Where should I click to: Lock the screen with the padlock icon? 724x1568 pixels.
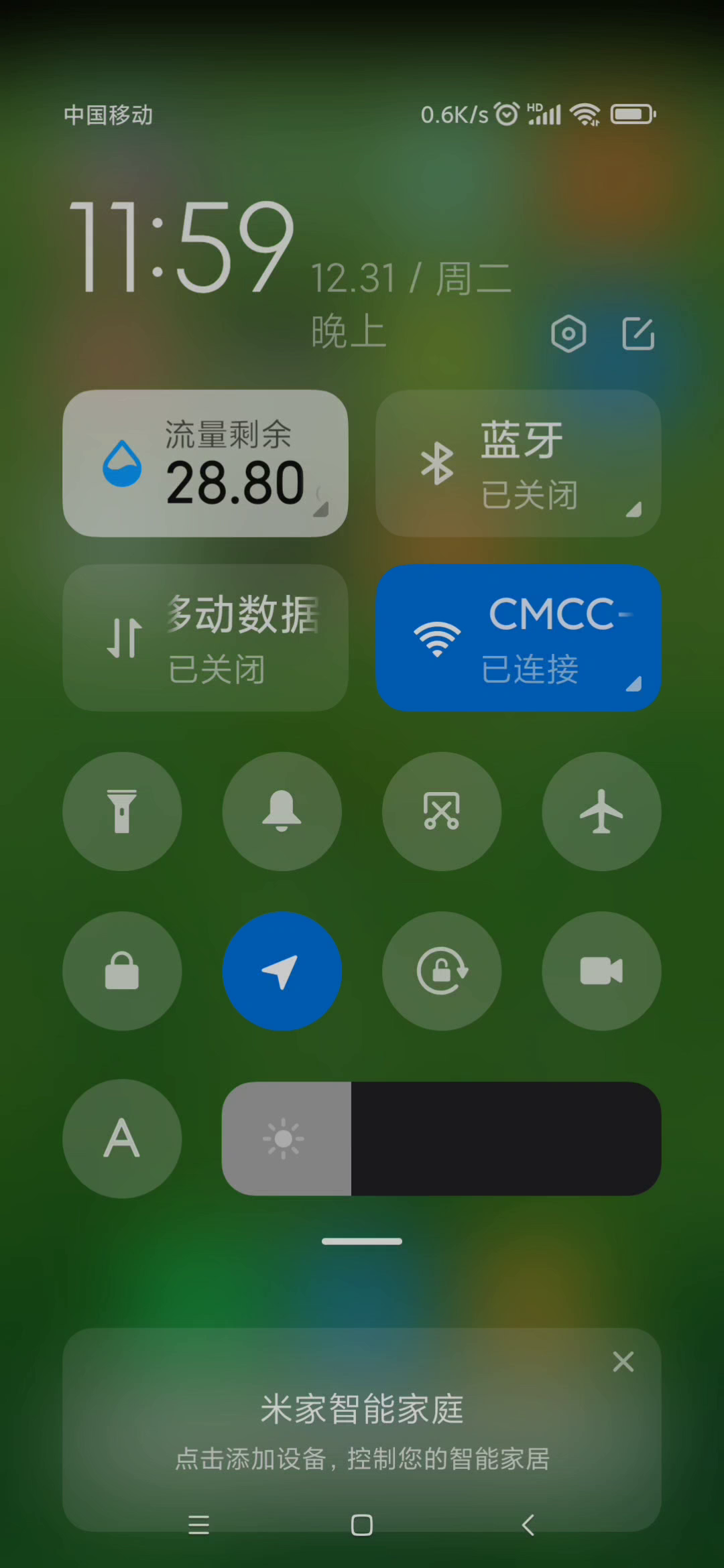[122, 971]
